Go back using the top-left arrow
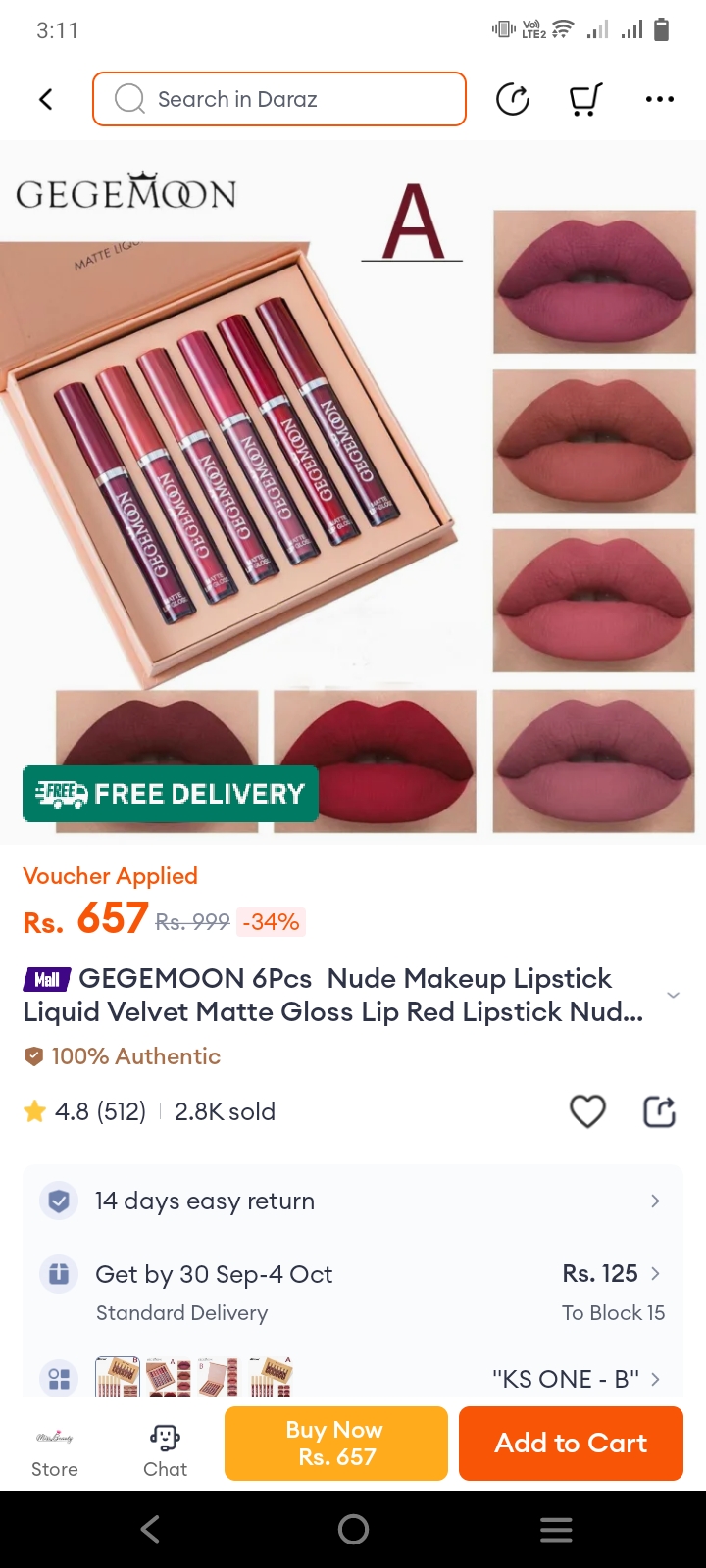The height and width of the screenshot is (1568, 706). [45, 99]
